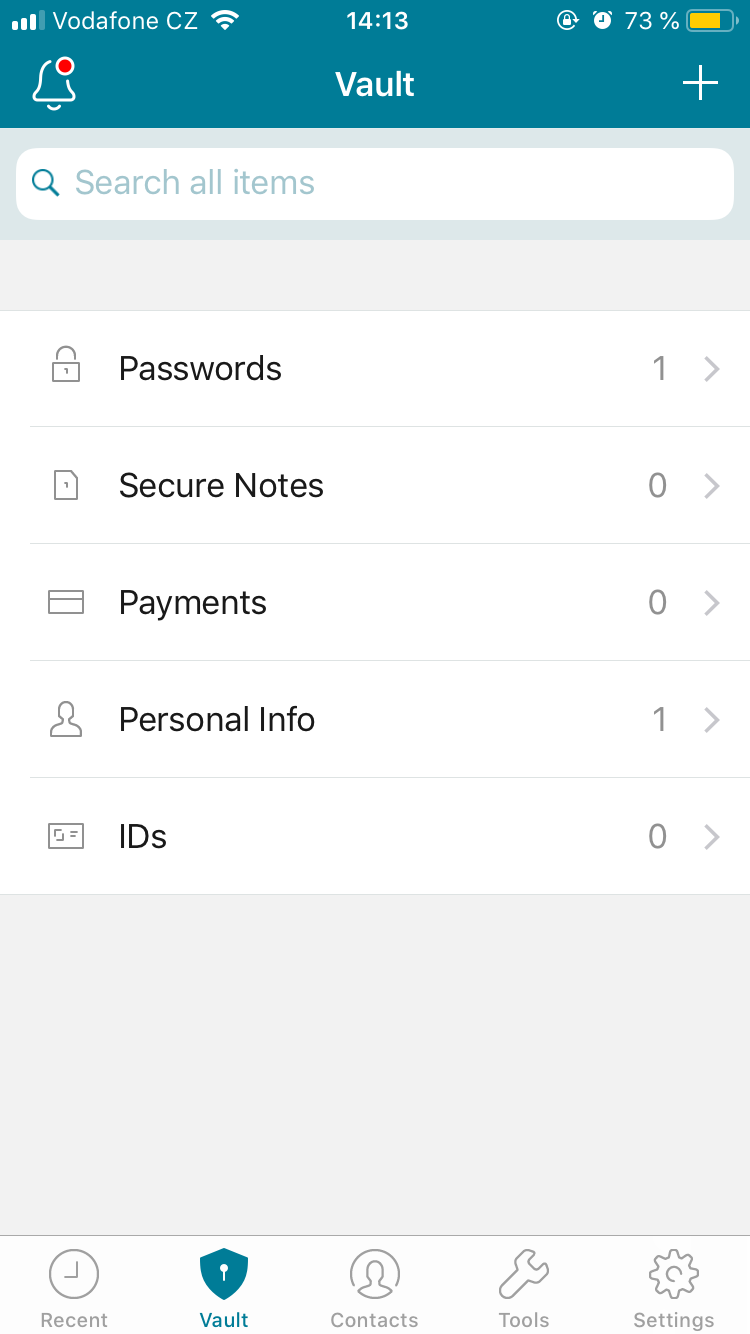Open the Payments category
The height and width of the screenshot is (1334, 750).
[375, 603]
